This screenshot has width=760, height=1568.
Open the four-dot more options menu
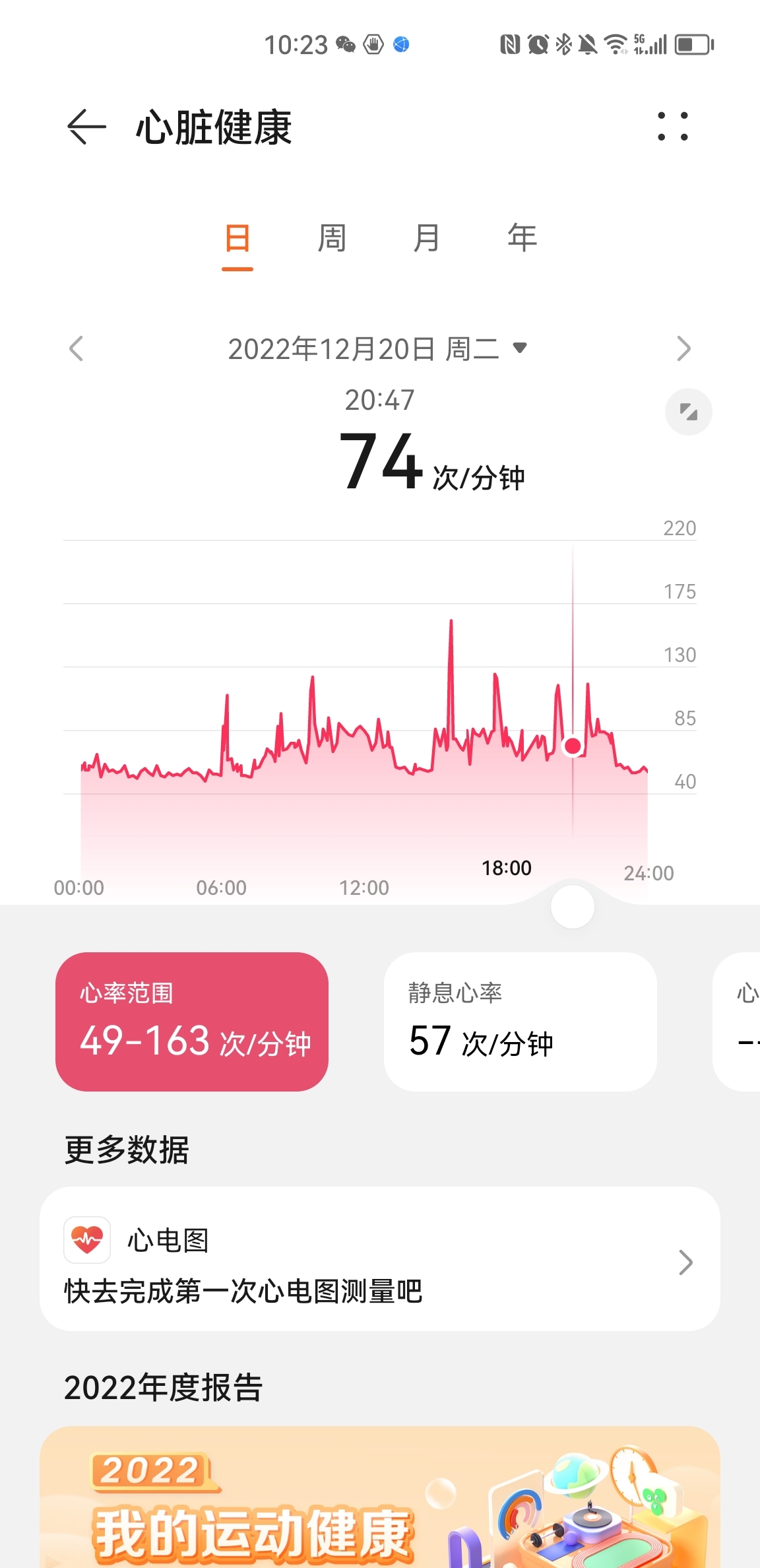click(672, 127)
